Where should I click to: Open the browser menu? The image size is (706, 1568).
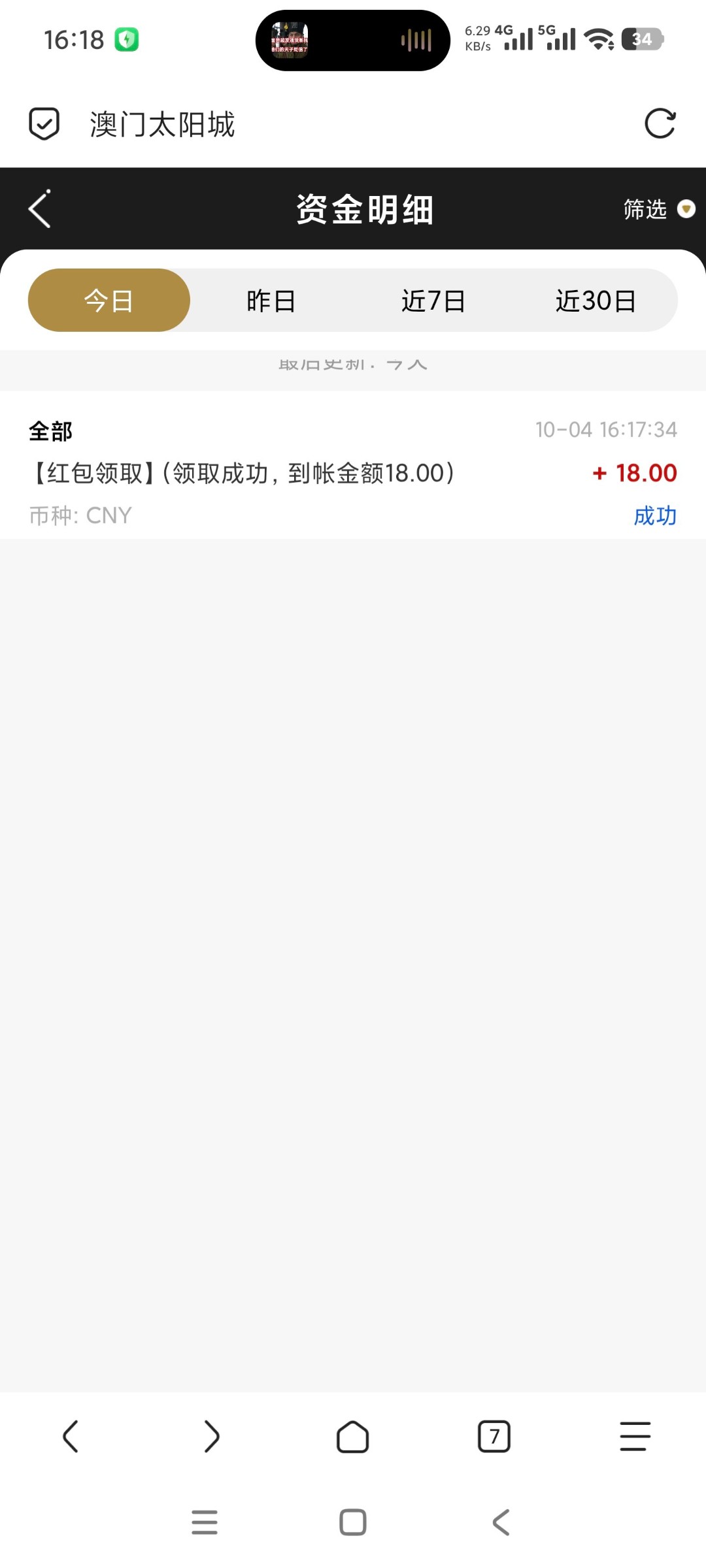tap(635, 1436)
